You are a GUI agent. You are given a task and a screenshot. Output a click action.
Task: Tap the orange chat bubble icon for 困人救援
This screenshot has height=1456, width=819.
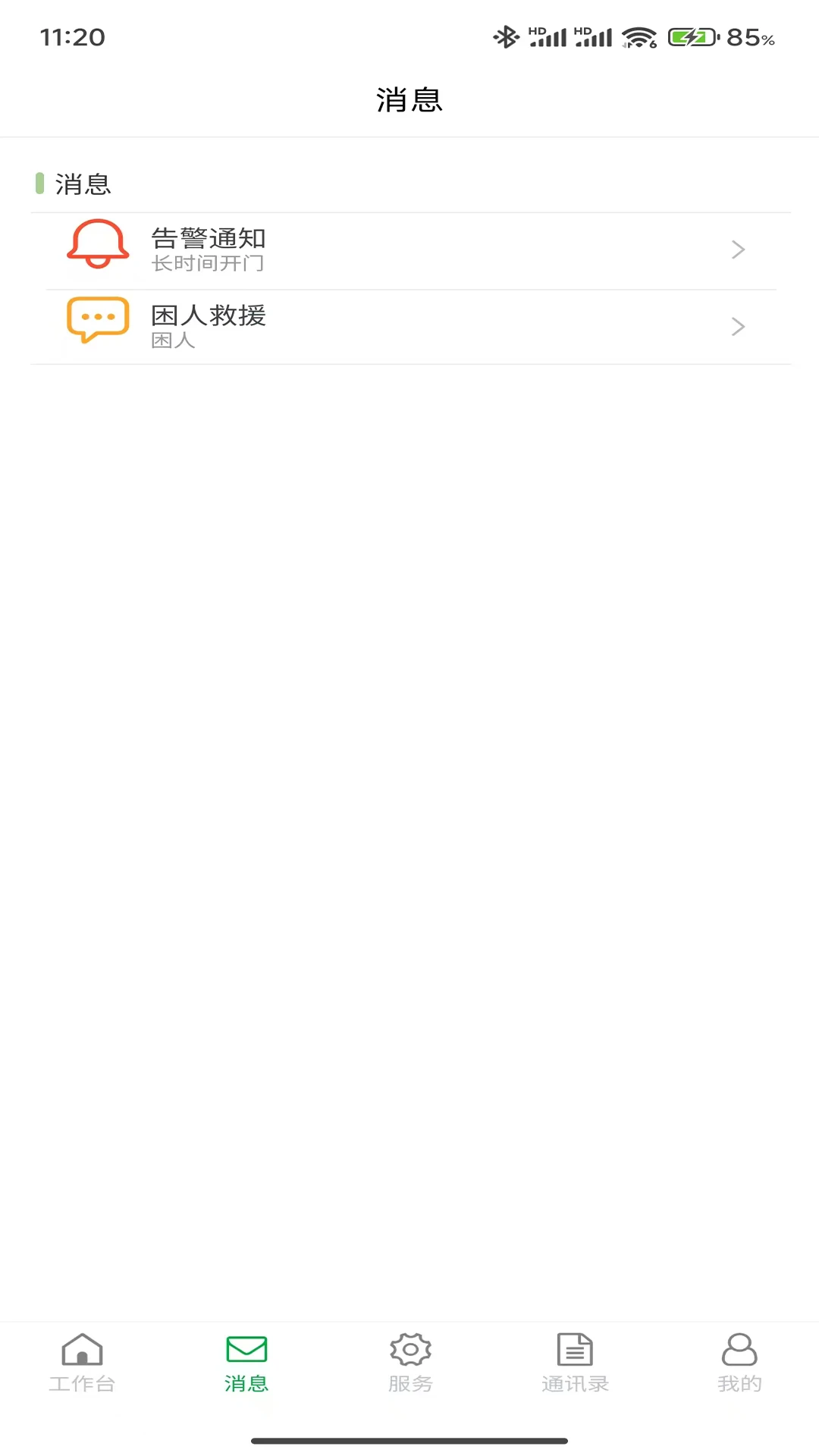[x=97, y=321]
